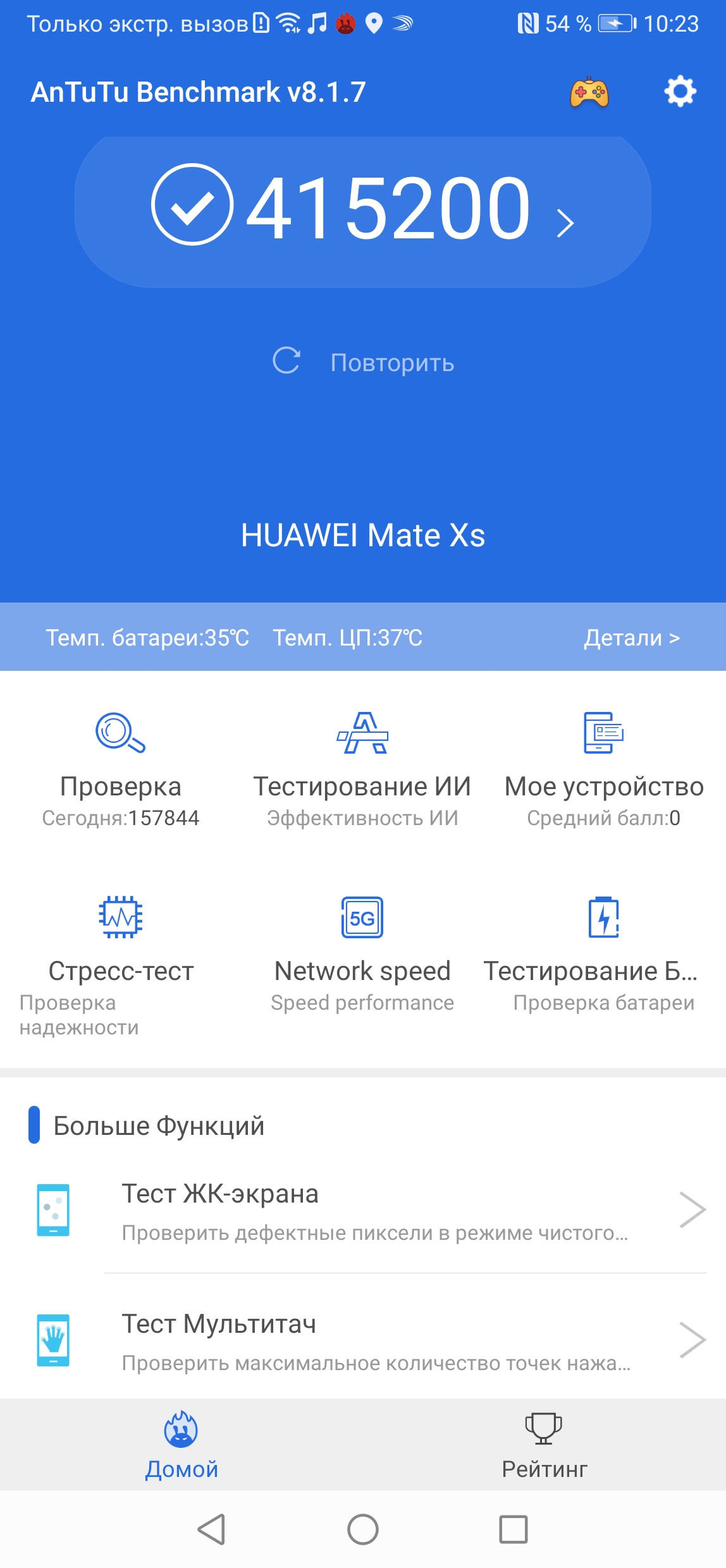Open the game controller icon

[589, 93]
